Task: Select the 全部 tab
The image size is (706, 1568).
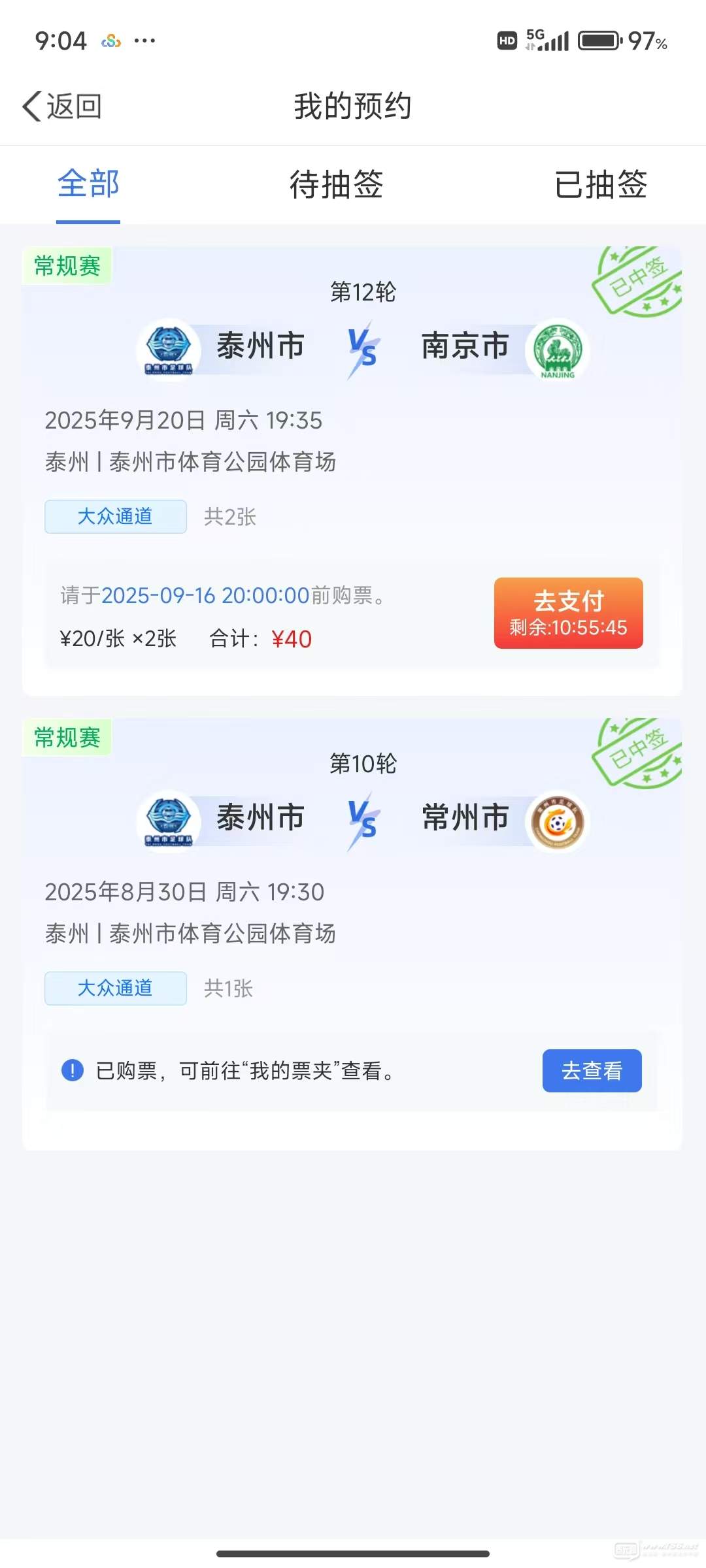Action: coord(88,184)
